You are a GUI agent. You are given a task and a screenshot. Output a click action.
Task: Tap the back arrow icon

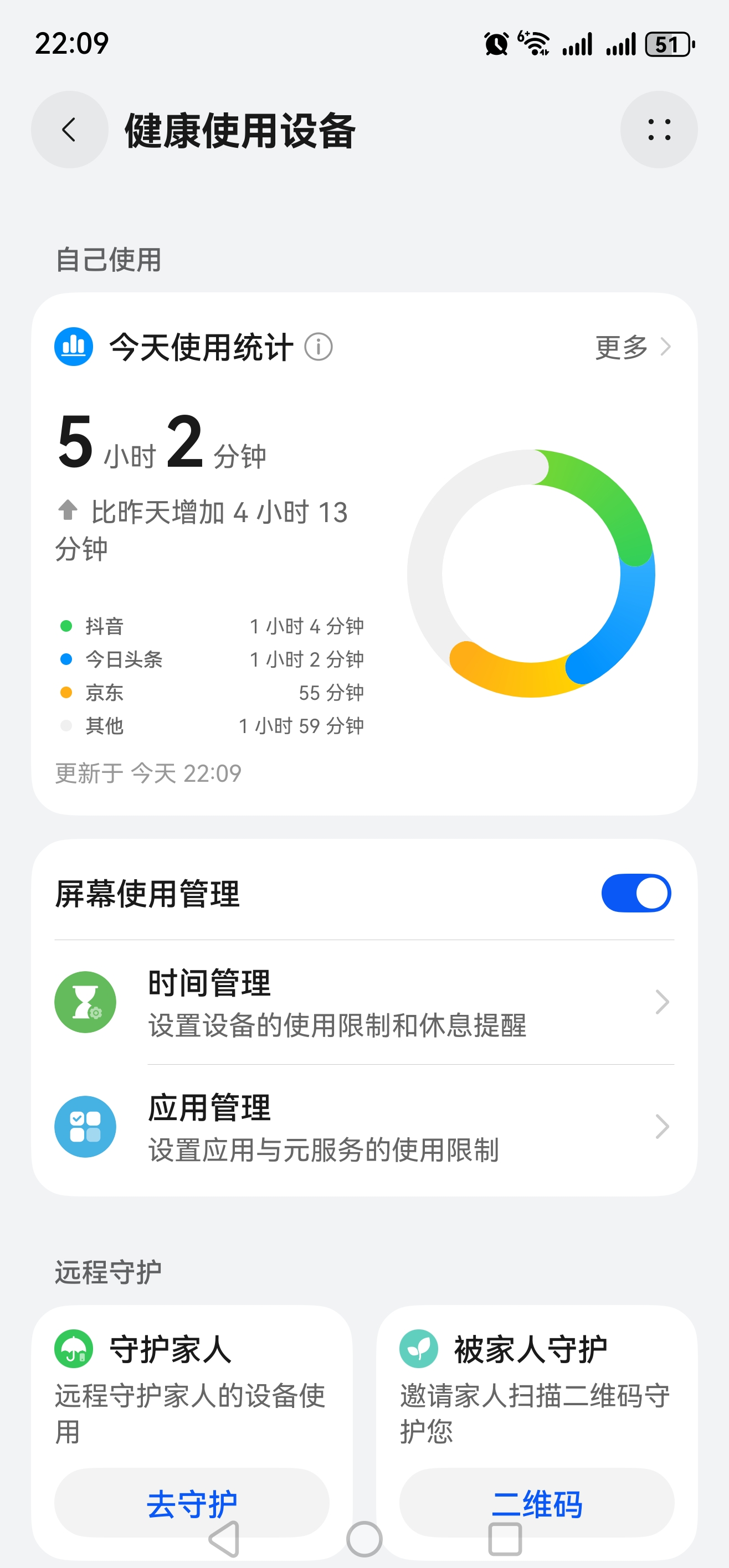click(x=68, y=130)
